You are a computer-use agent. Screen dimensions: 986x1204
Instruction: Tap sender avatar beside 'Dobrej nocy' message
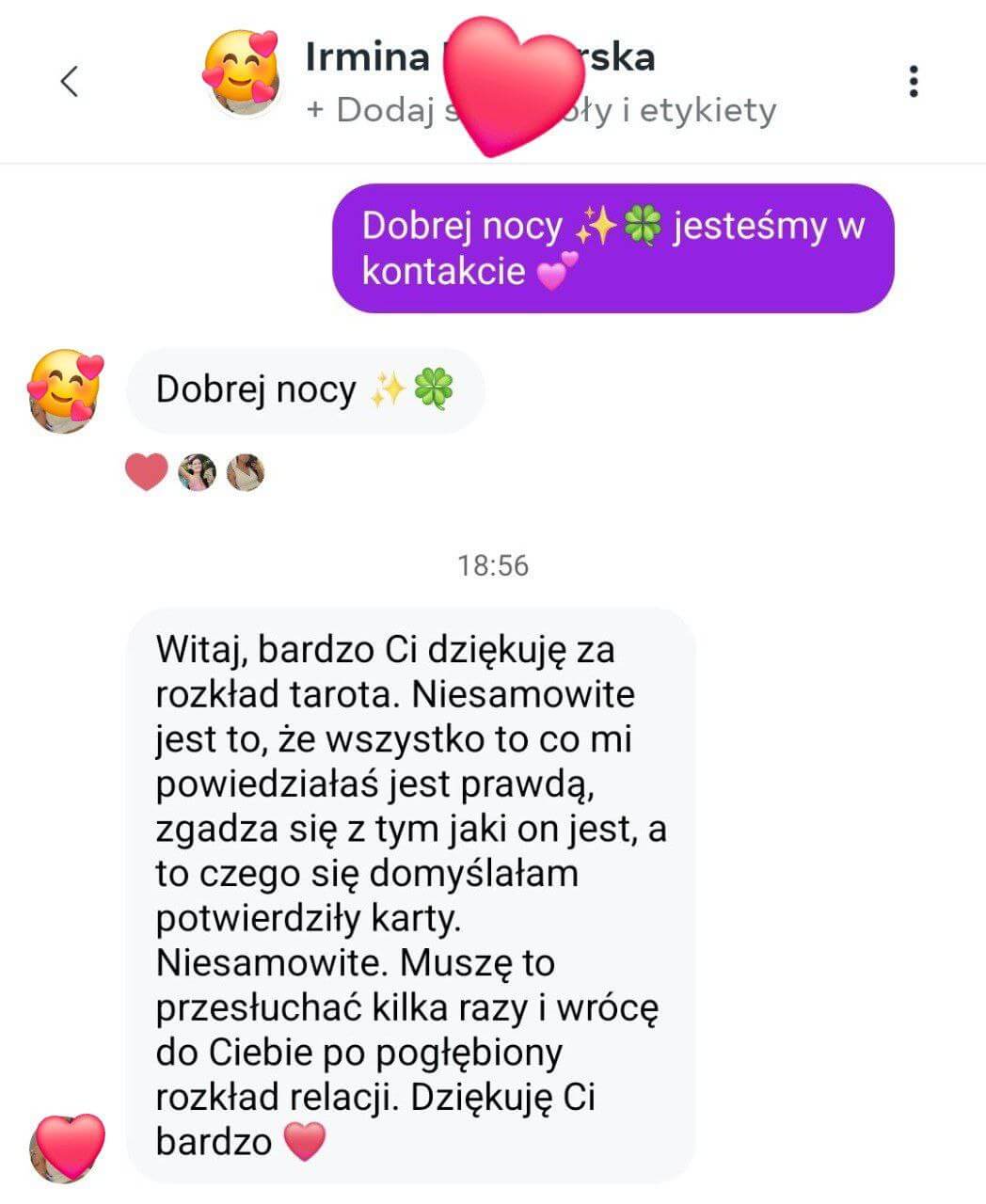pyautogui.click(x=64, y=390)
